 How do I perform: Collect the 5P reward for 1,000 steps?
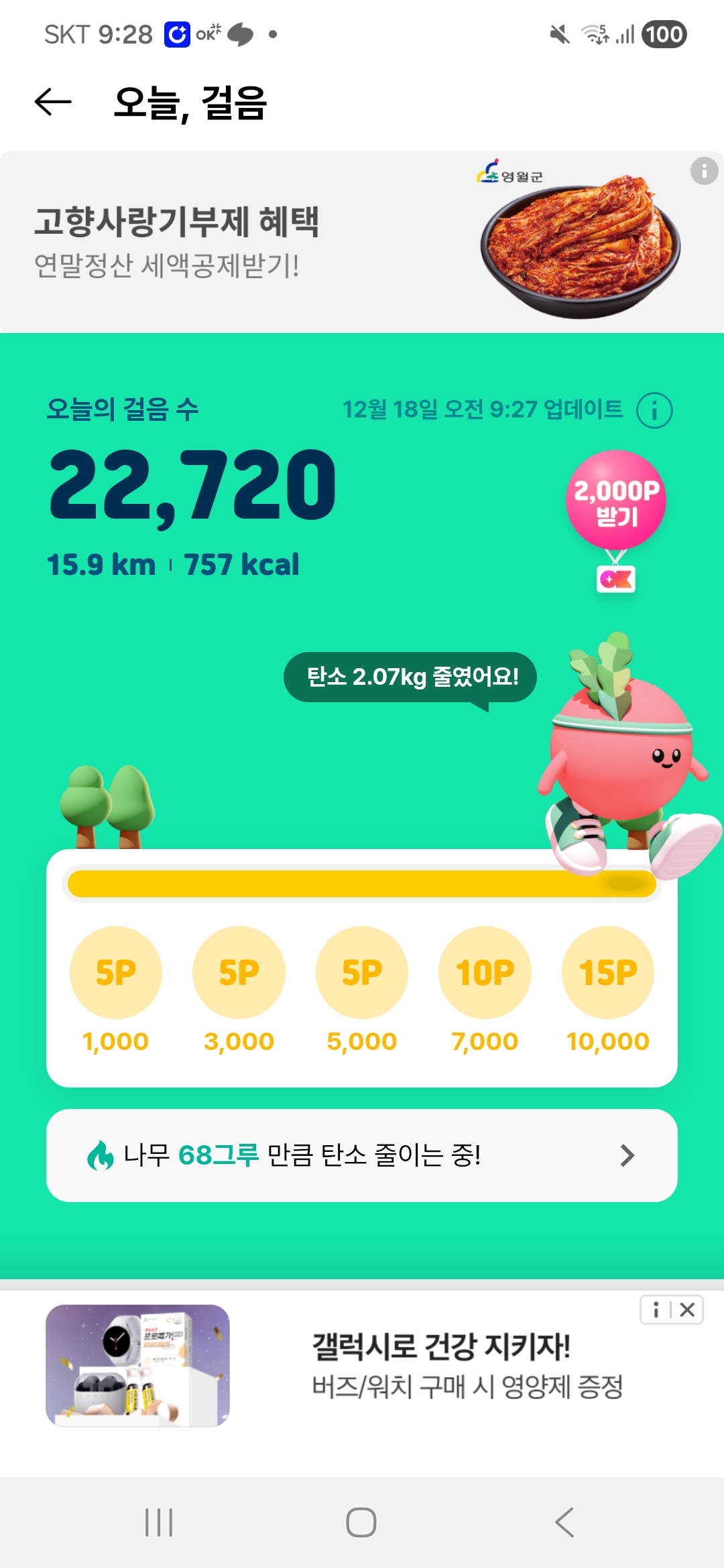116,972
